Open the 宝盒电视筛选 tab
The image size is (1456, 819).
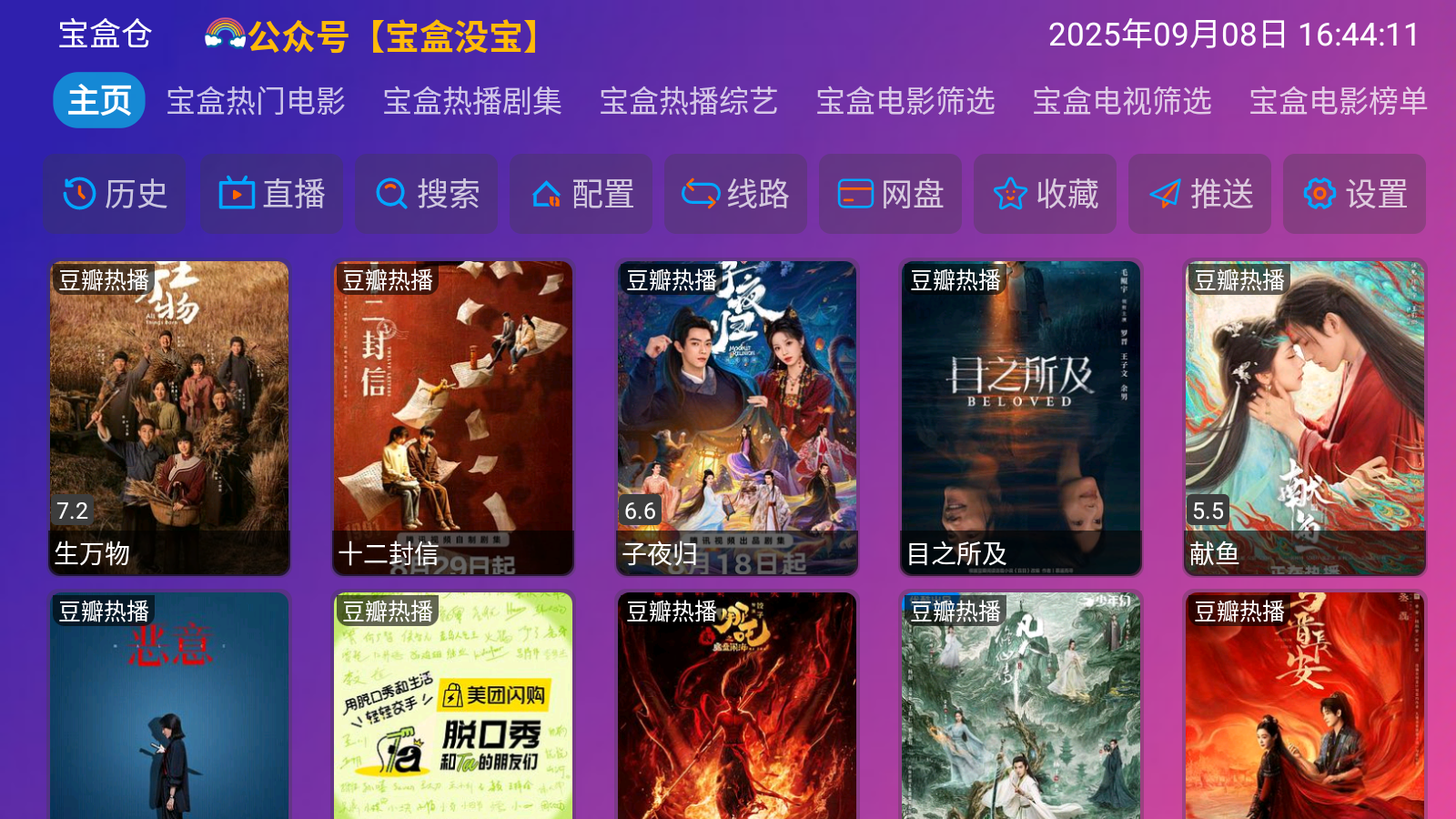1122,101
